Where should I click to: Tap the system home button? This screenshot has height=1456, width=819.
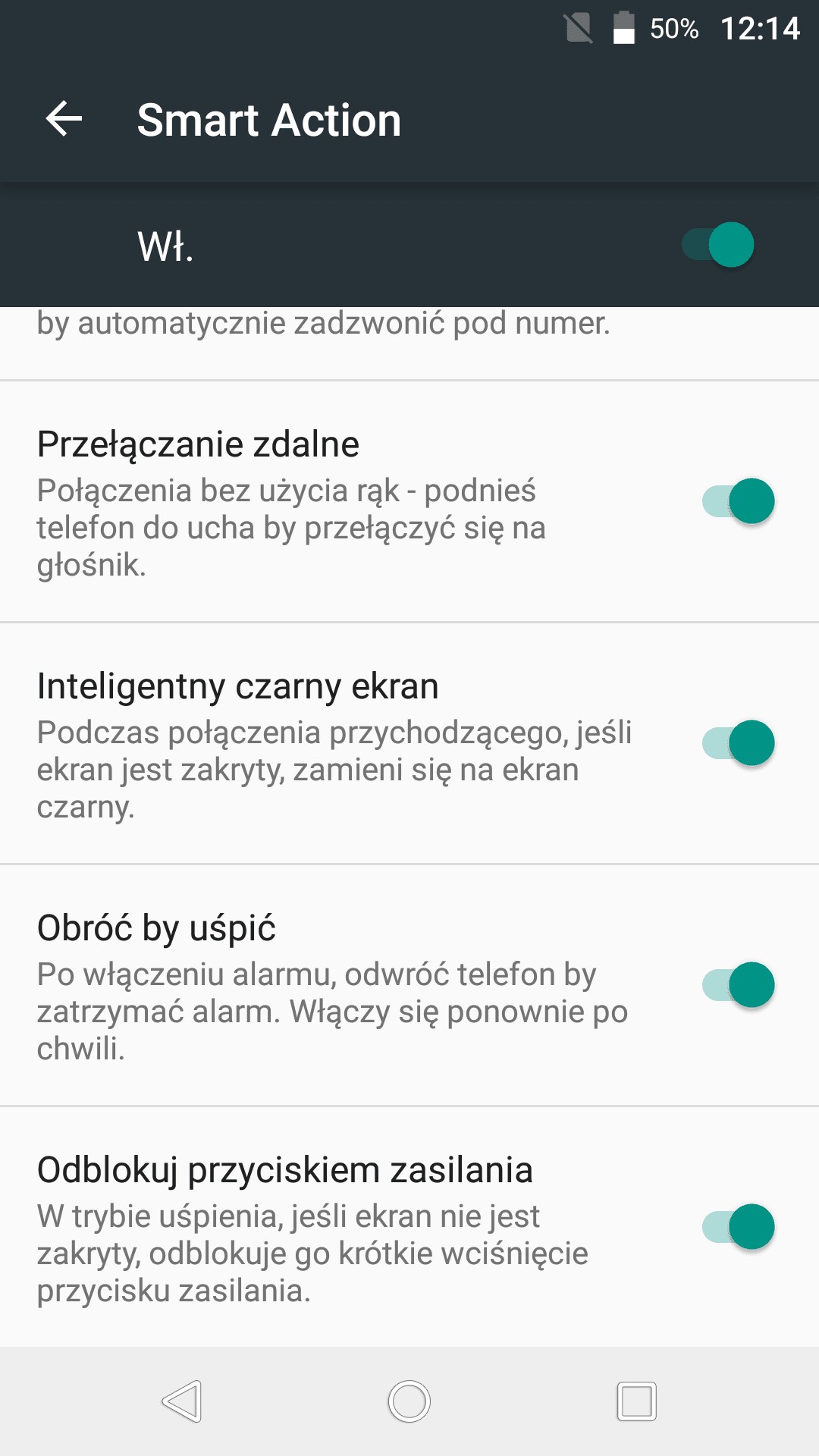click(x=409, y=1401)
